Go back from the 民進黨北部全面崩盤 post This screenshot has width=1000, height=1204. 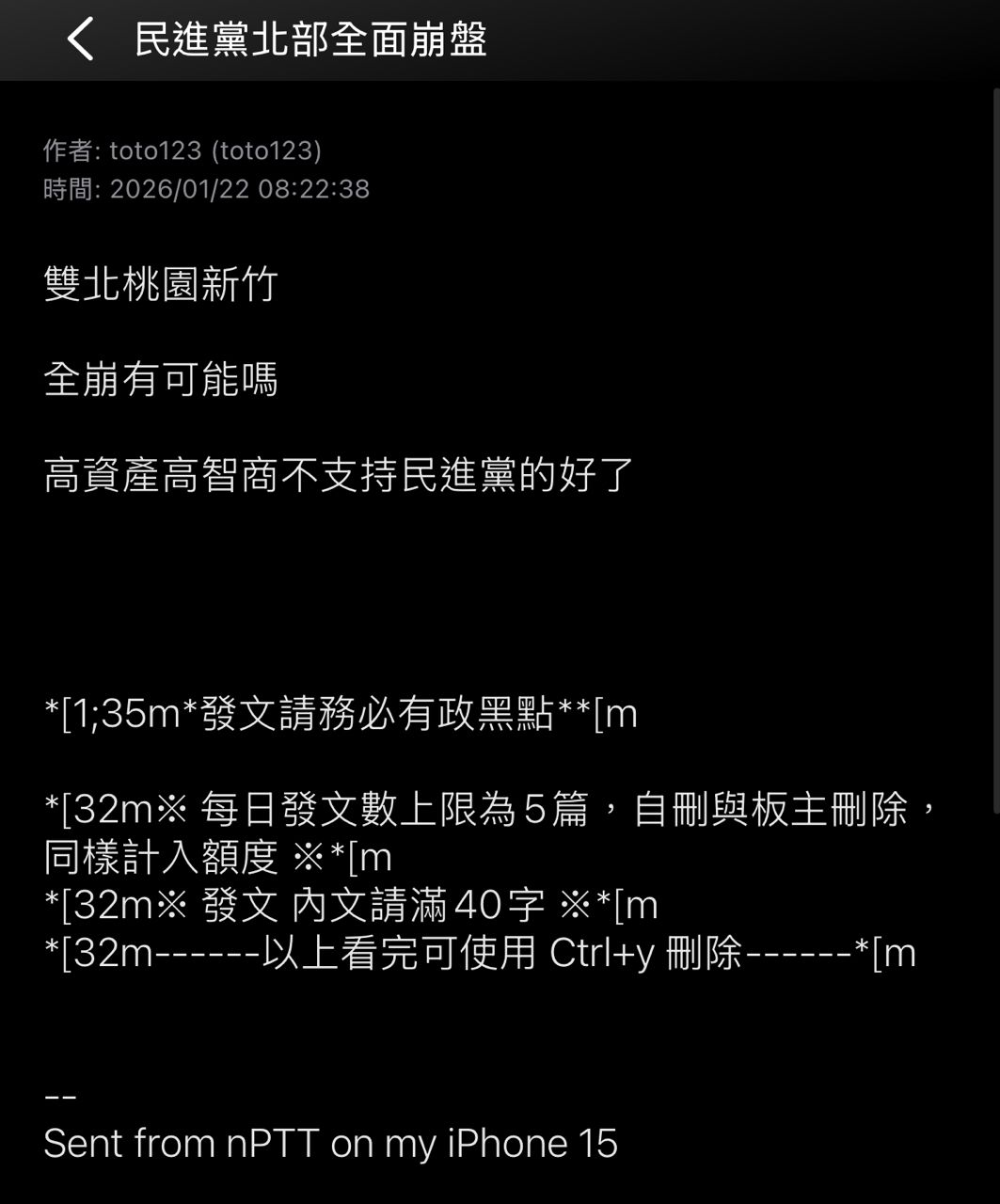click(x=81, y=40)
